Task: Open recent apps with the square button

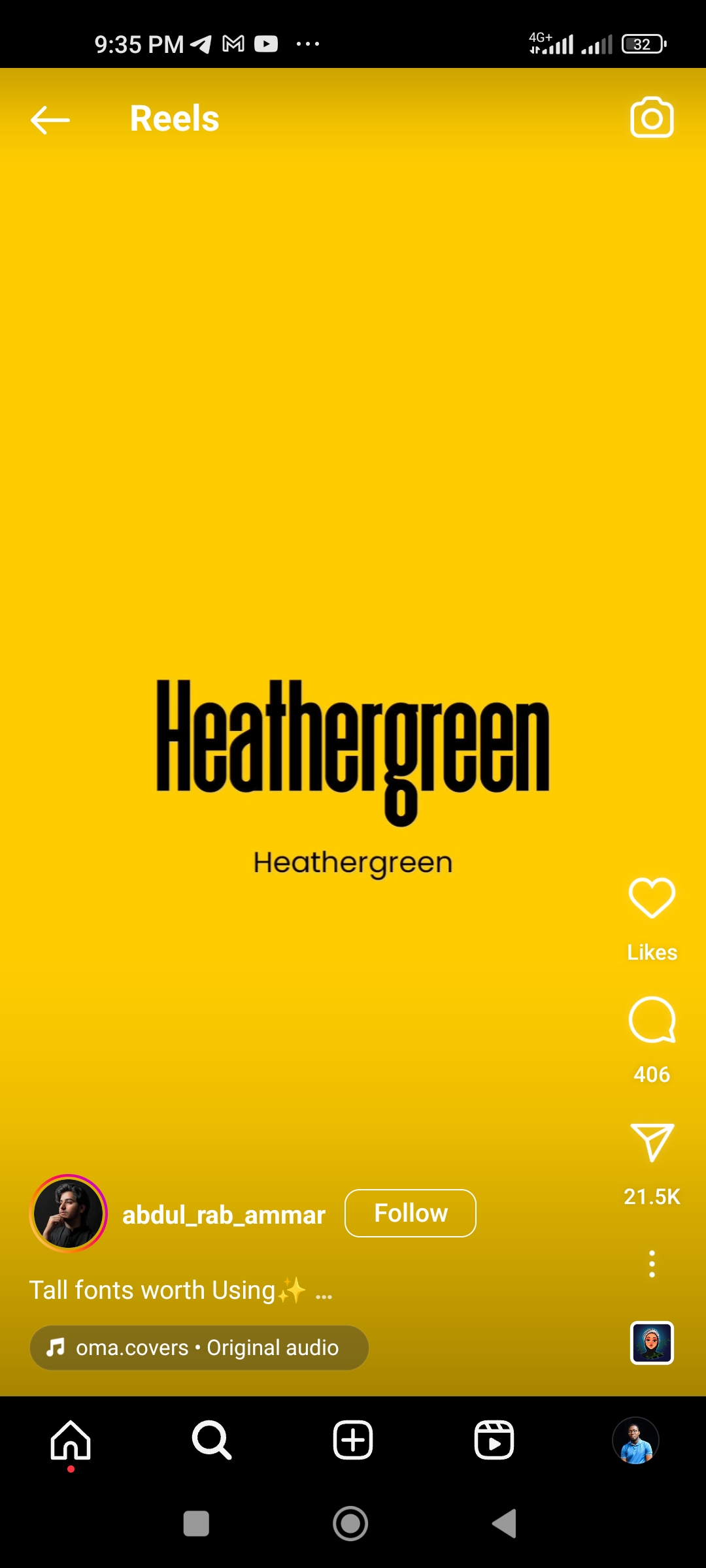Action: pyautogui.click(x=196, y=1524)
